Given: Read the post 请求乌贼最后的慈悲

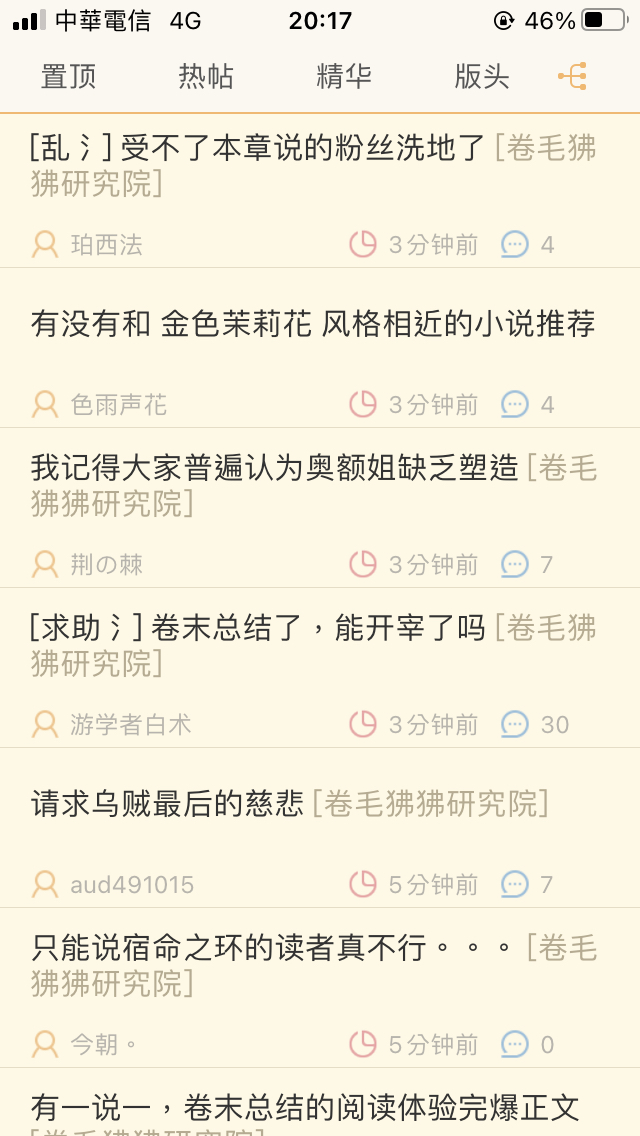Looking at the screenshot, I should [x=320, y=828].
